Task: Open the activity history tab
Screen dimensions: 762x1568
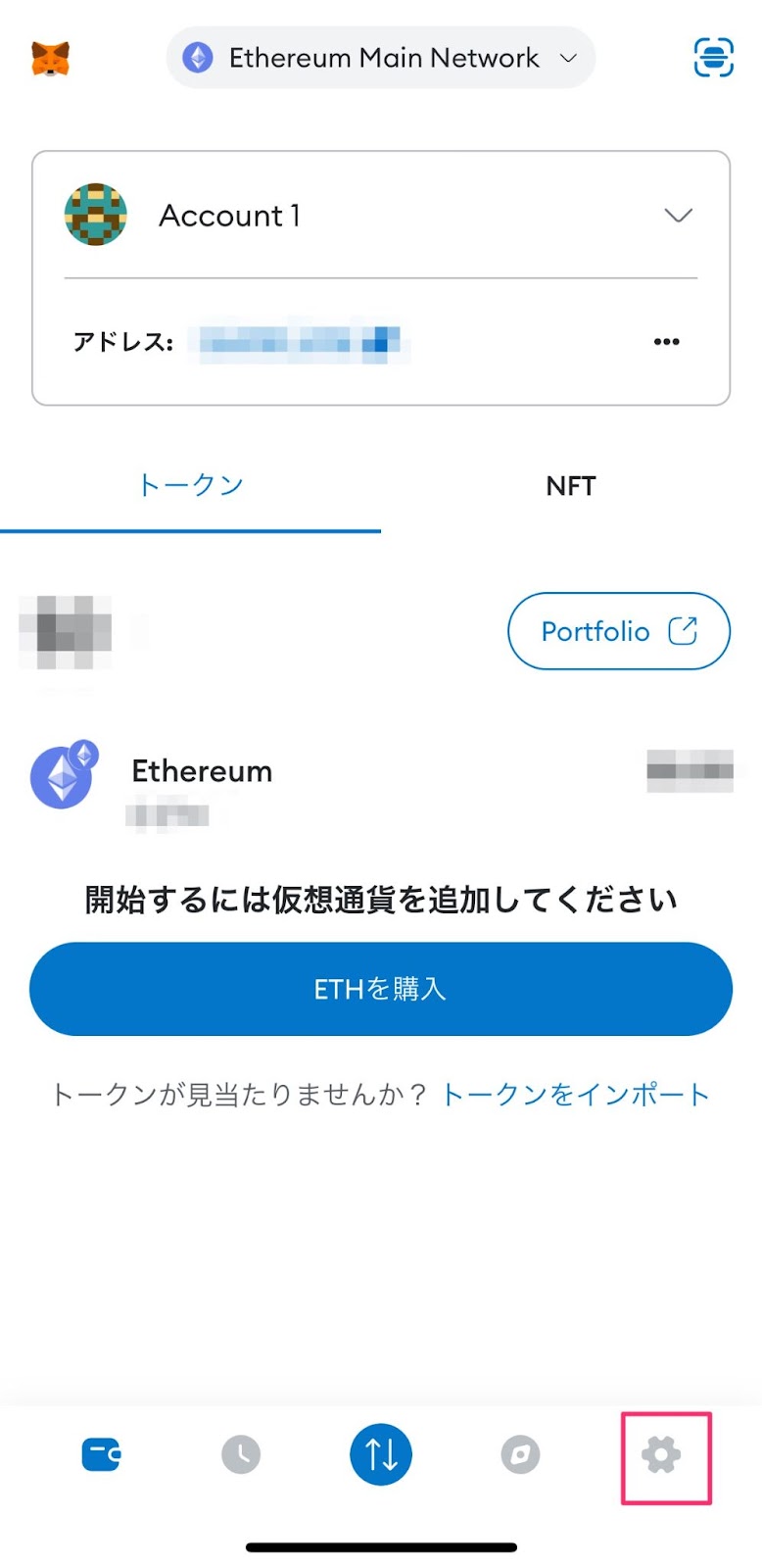Action: click(241, 1454)
